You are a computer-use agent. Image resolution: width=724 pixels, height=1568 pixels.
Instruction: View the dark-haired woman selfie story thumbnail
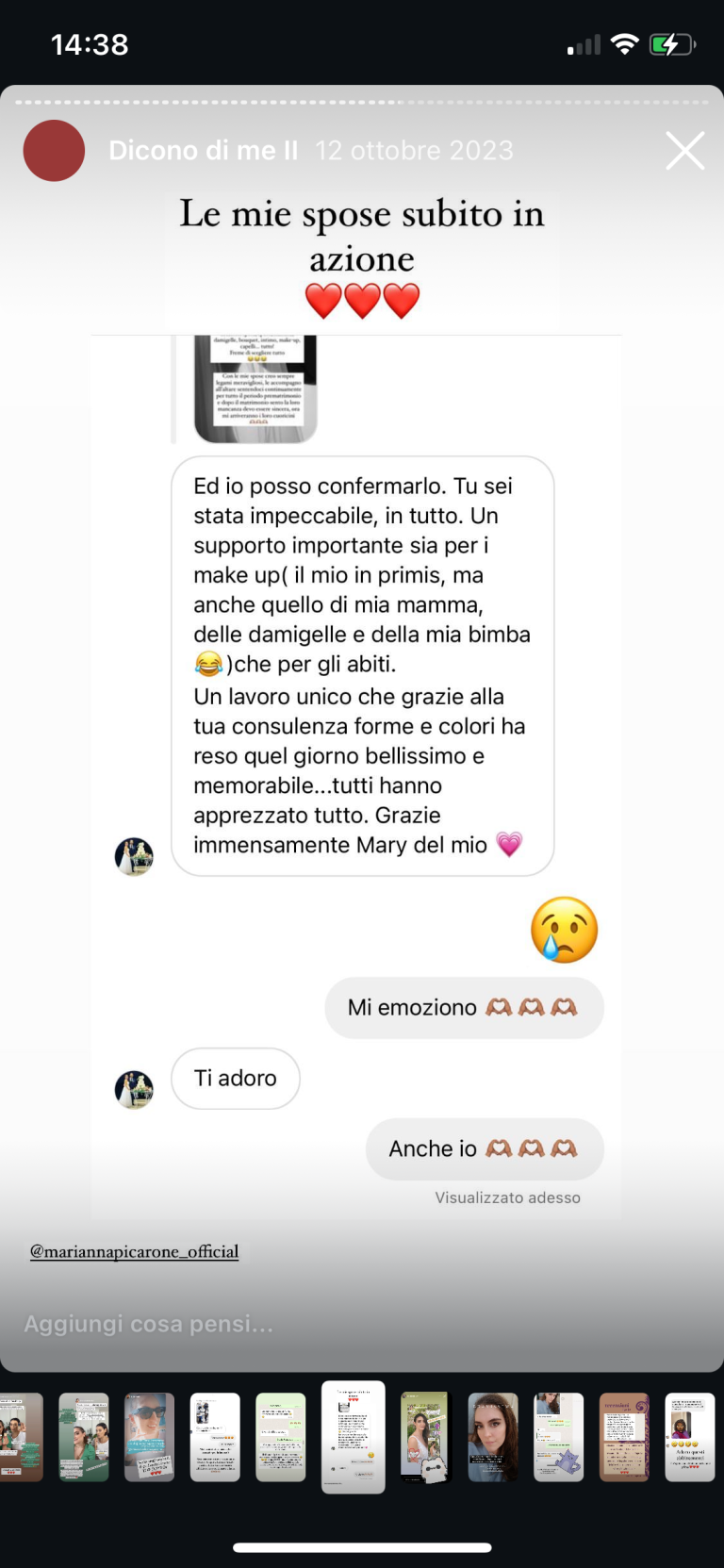click(x=492, y=1437)
